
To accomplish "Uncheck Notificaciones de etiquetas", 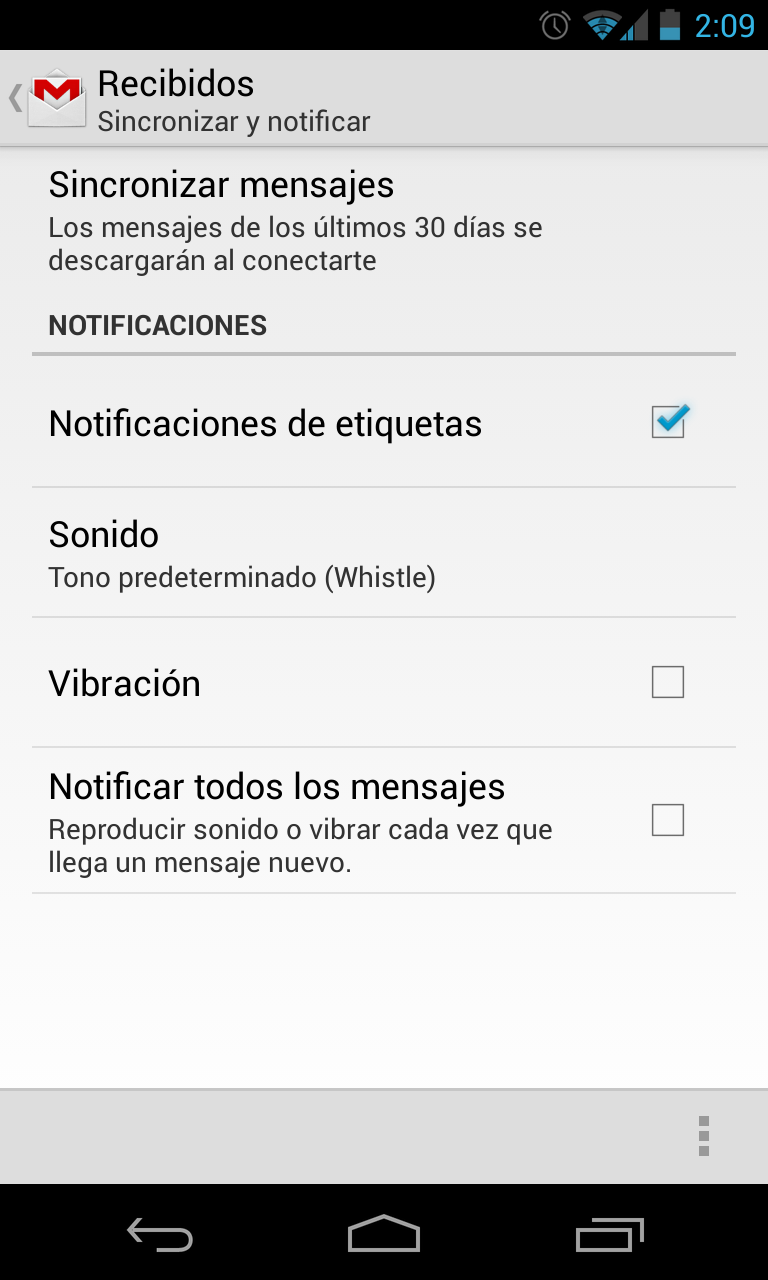I will tap(668, 422).
